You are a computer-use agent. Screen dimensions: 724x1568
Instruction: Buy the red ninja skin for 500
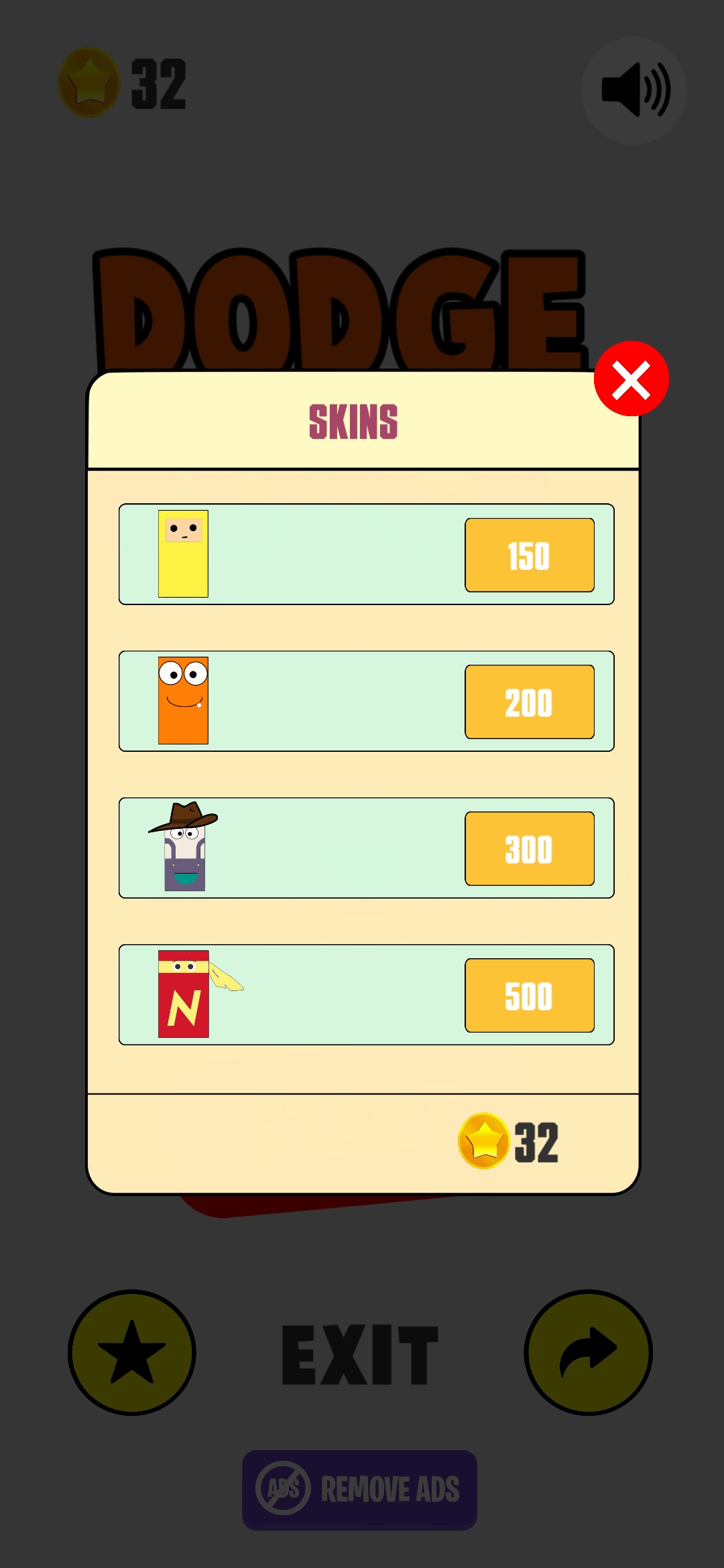coord(530,995)
